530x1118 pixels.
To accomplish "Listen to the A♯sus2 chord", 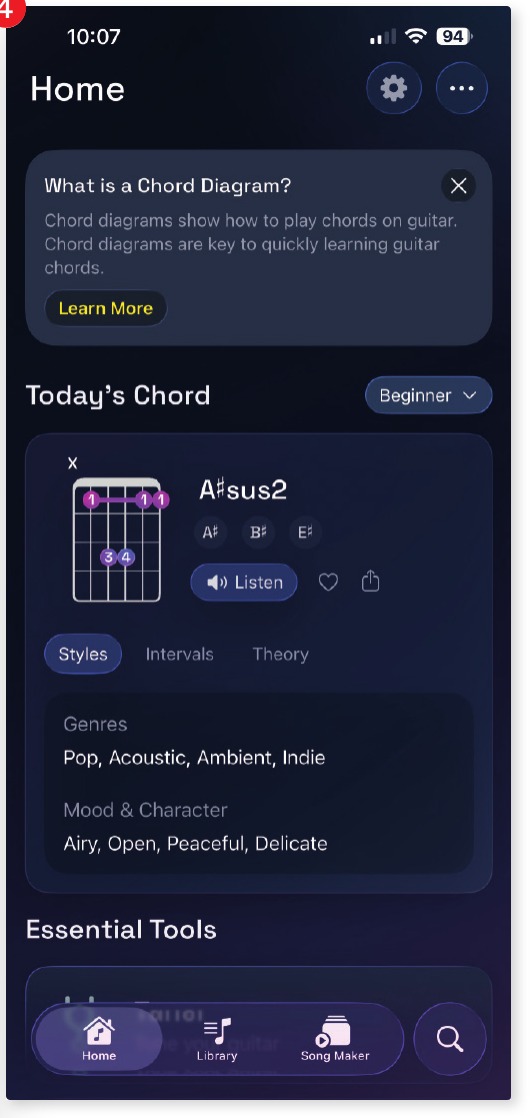I will tap(244, 583).
